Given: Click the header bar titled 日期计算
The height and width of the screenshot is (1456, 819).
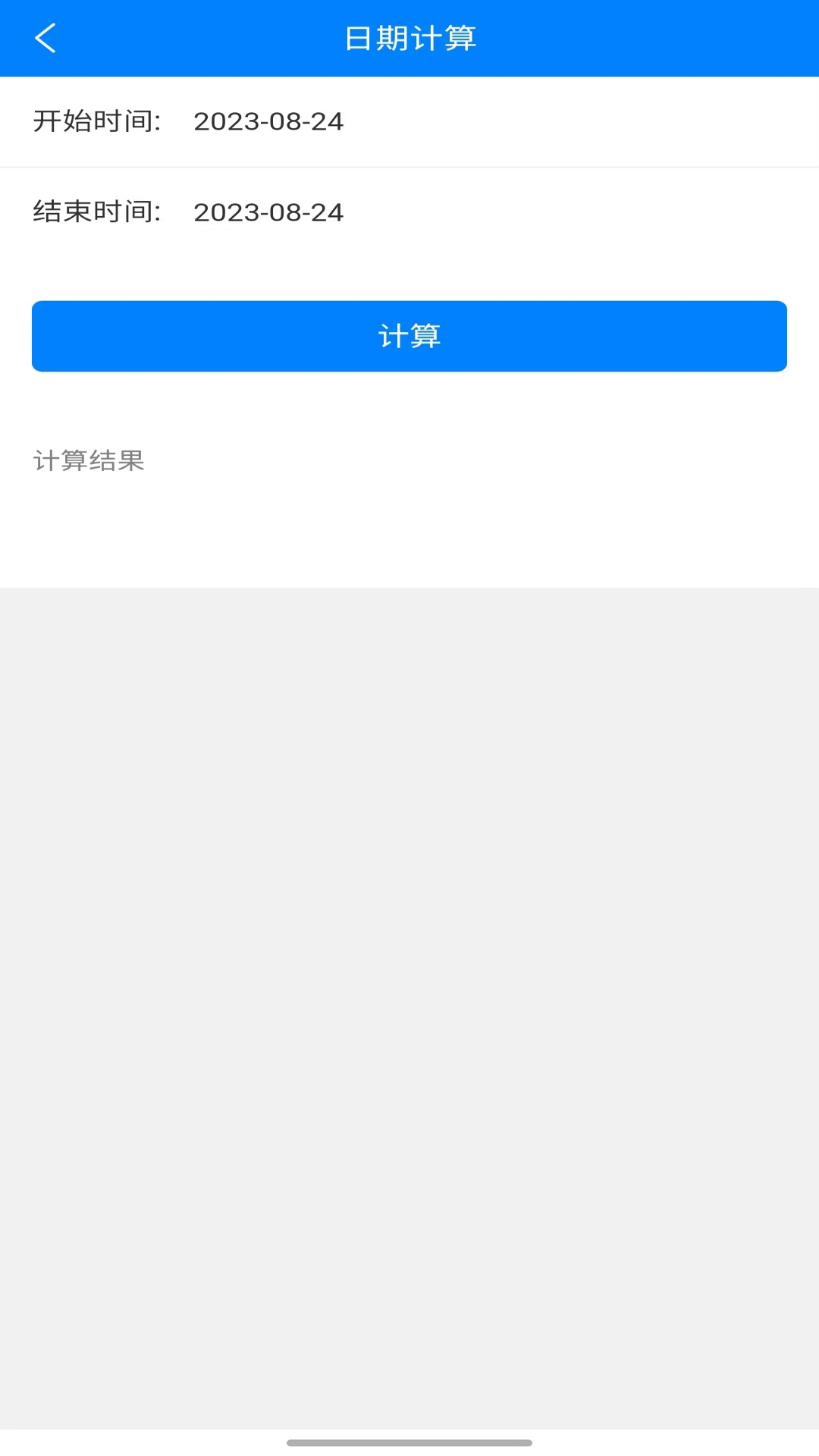Looking at the screenshot, I should click(409, 37).
